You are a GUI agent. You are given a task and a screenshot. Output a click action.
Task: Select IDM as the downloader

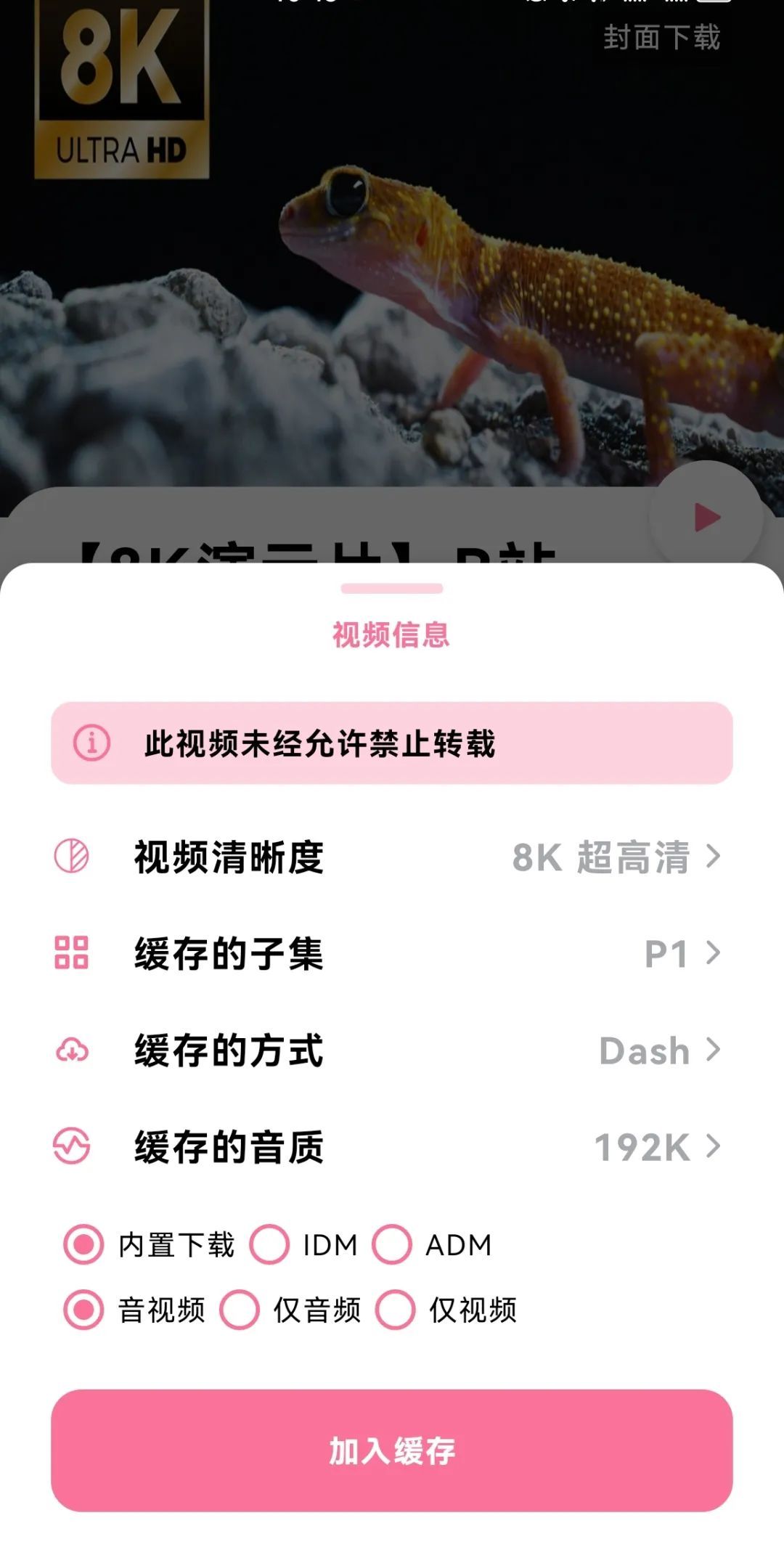click(270, 1245)
